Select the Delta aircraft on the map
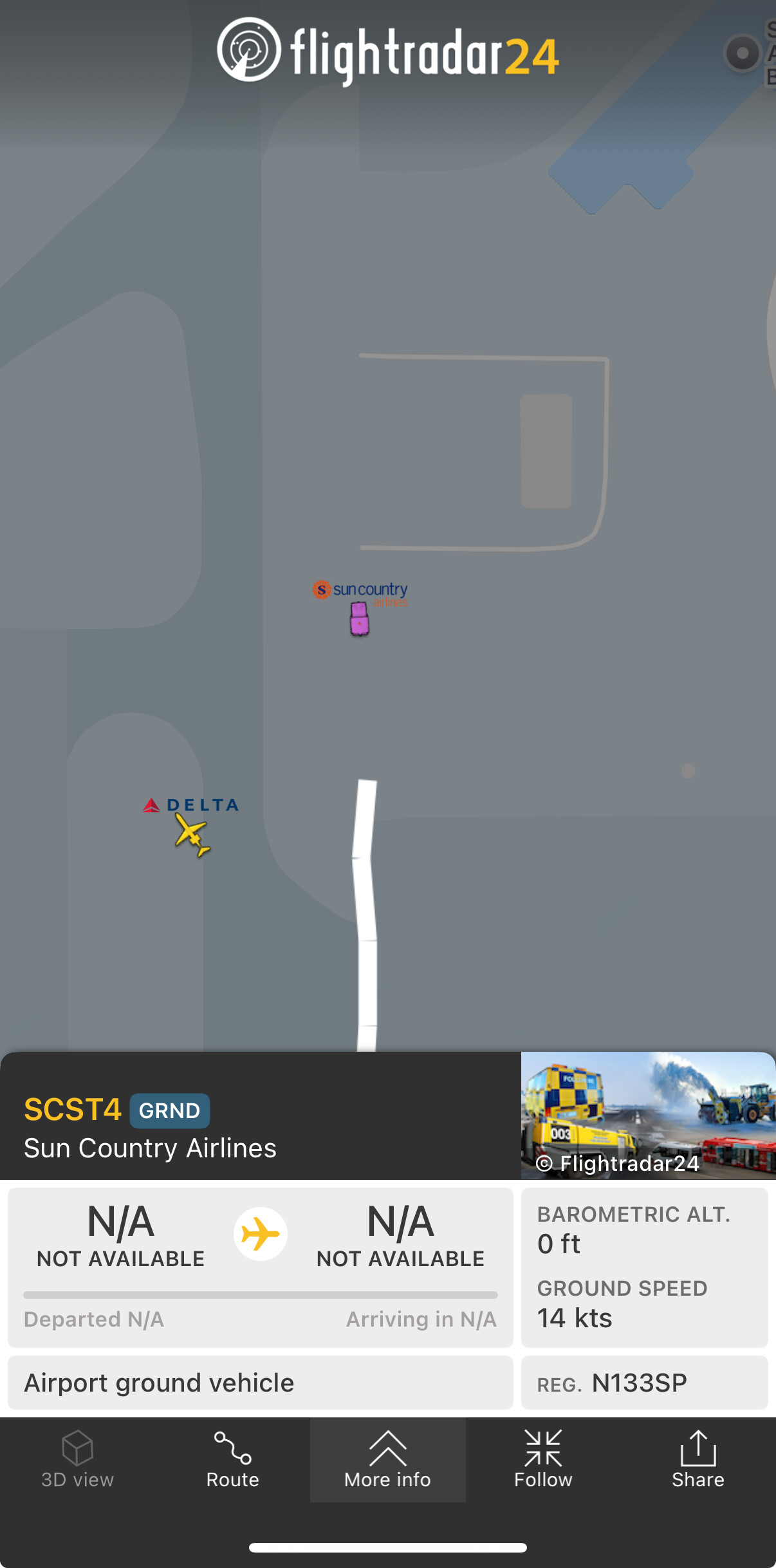This screenshot has height=1568, width=776. pyautogui.click(x=192, y=835)
